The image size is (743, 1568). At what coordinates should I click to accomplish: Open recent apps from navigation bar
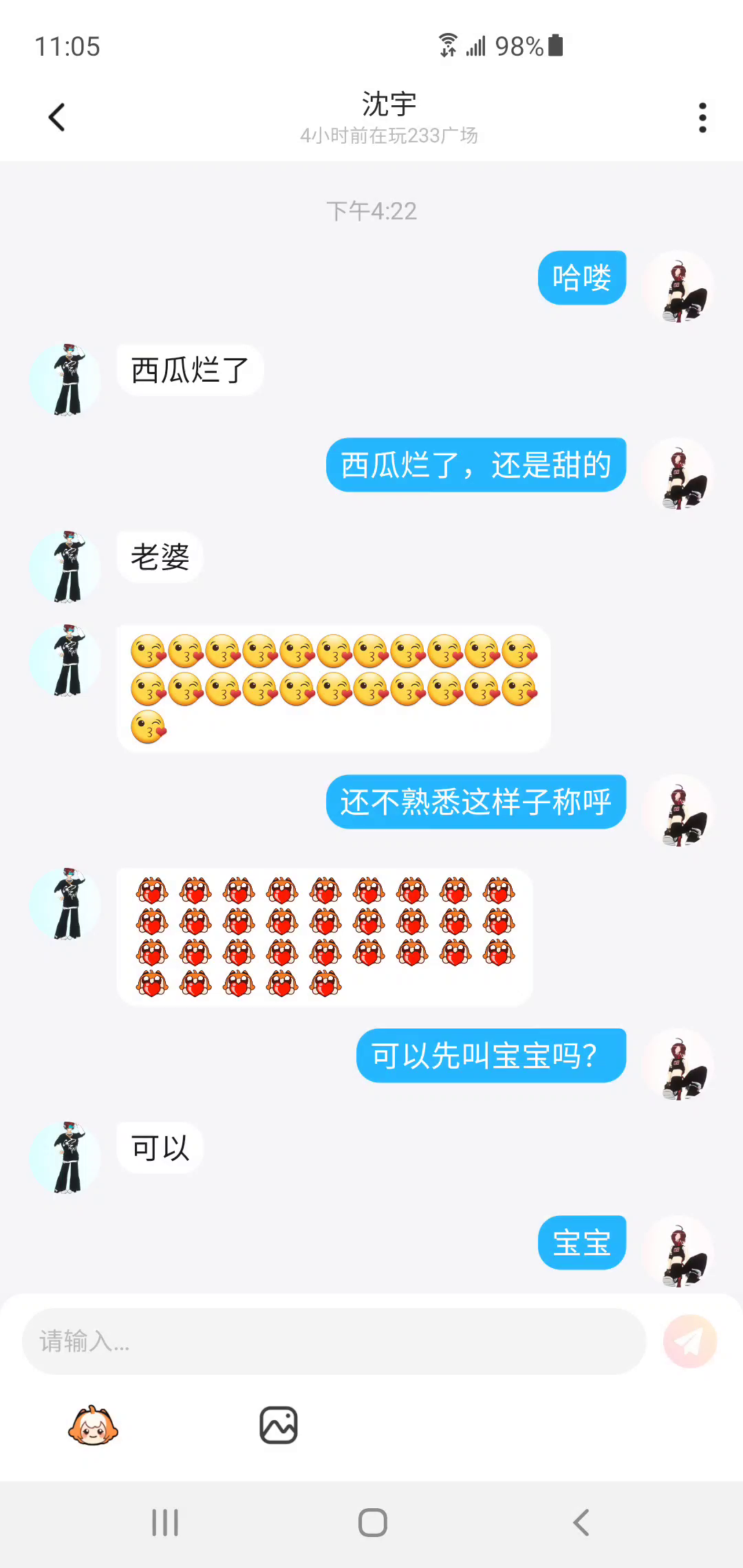[x=165, y=1523]
